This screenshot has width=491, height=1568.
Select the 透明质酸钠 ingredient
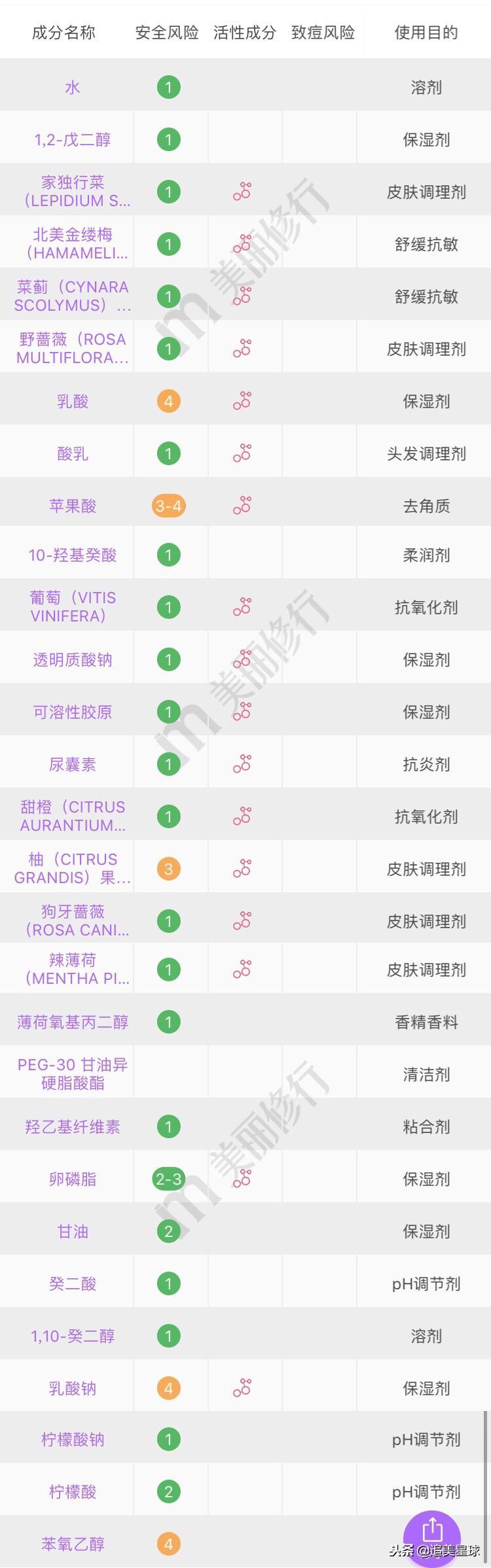click(72, 659)
